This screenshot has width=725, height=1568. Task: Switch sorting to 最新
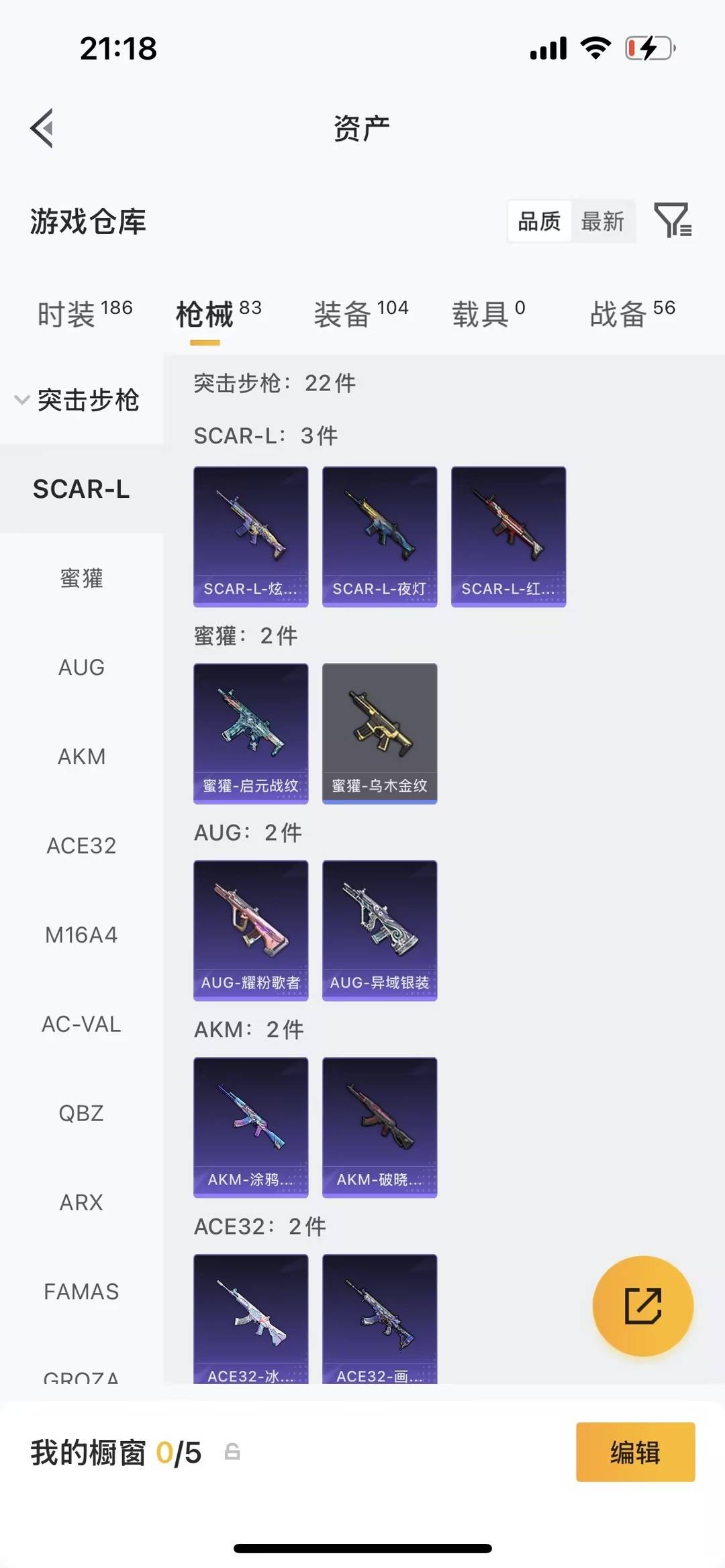603,221
